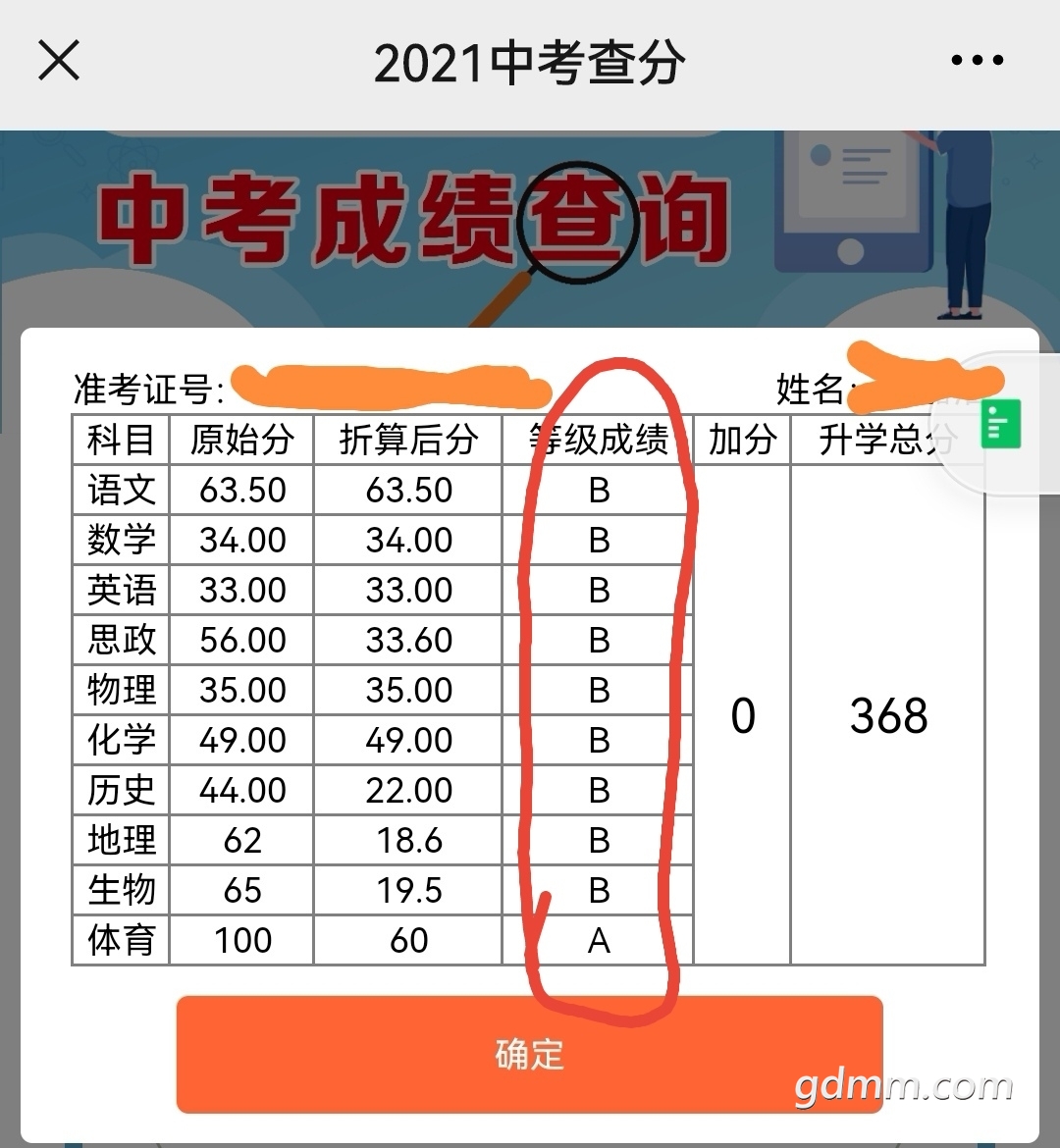Open the green floating document icon
Image resolution: width=1060 pixels, height=1148 pixels.
click(x=1001, y=426)
